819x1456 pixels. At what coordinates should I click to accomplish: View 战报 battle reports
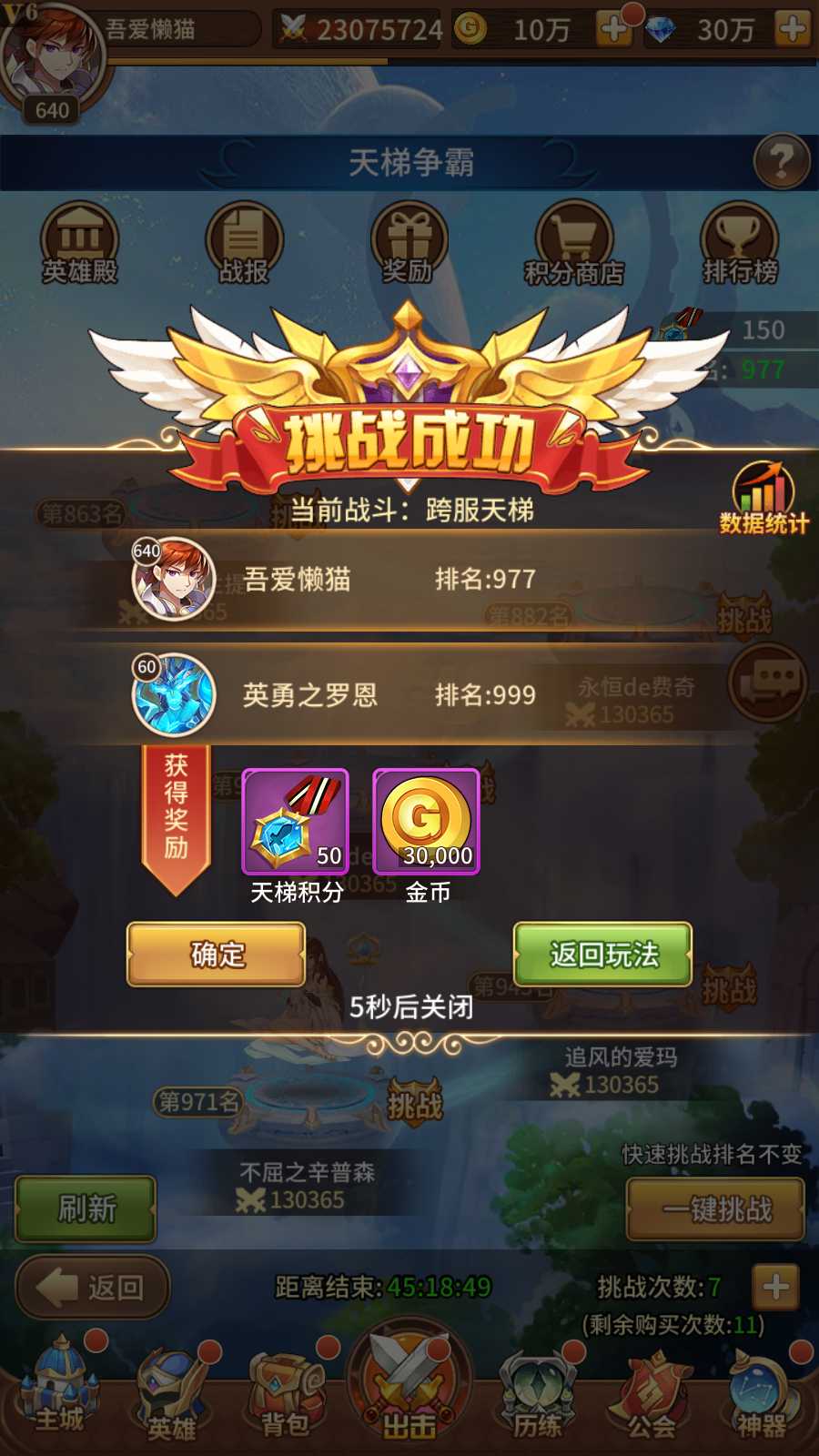(x=244, y=244)
